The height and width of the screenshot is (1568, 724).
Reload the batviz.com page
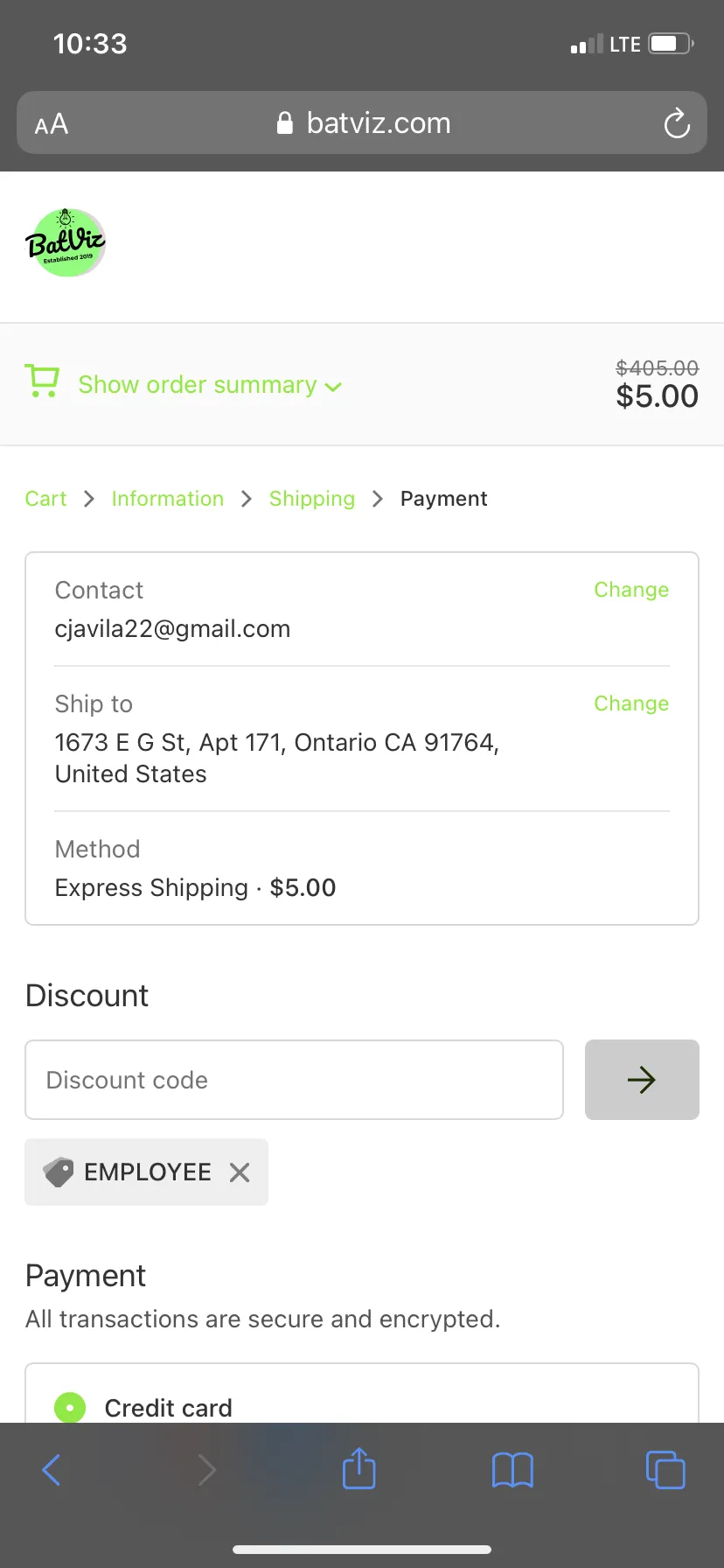[x=677, y=123]
